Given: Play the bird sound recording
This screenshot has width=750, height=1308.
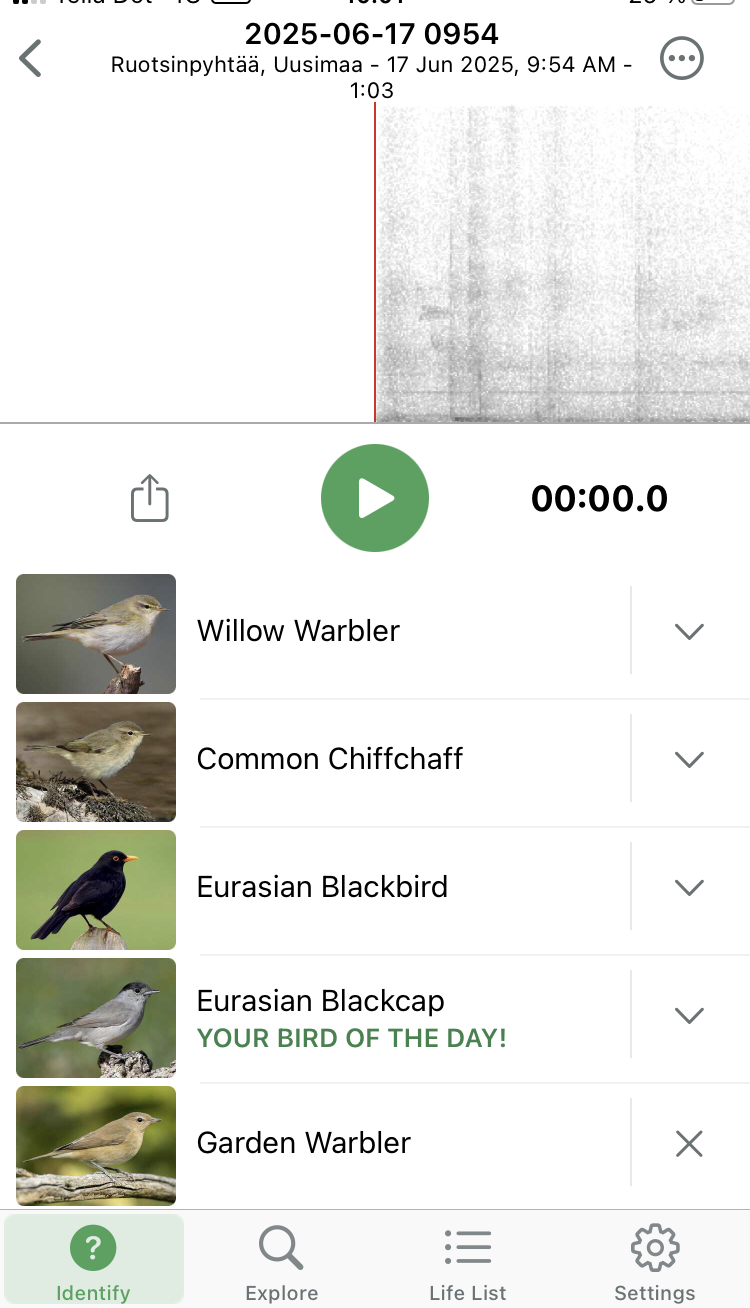Looking at the screenshot, I should (375, 498).
